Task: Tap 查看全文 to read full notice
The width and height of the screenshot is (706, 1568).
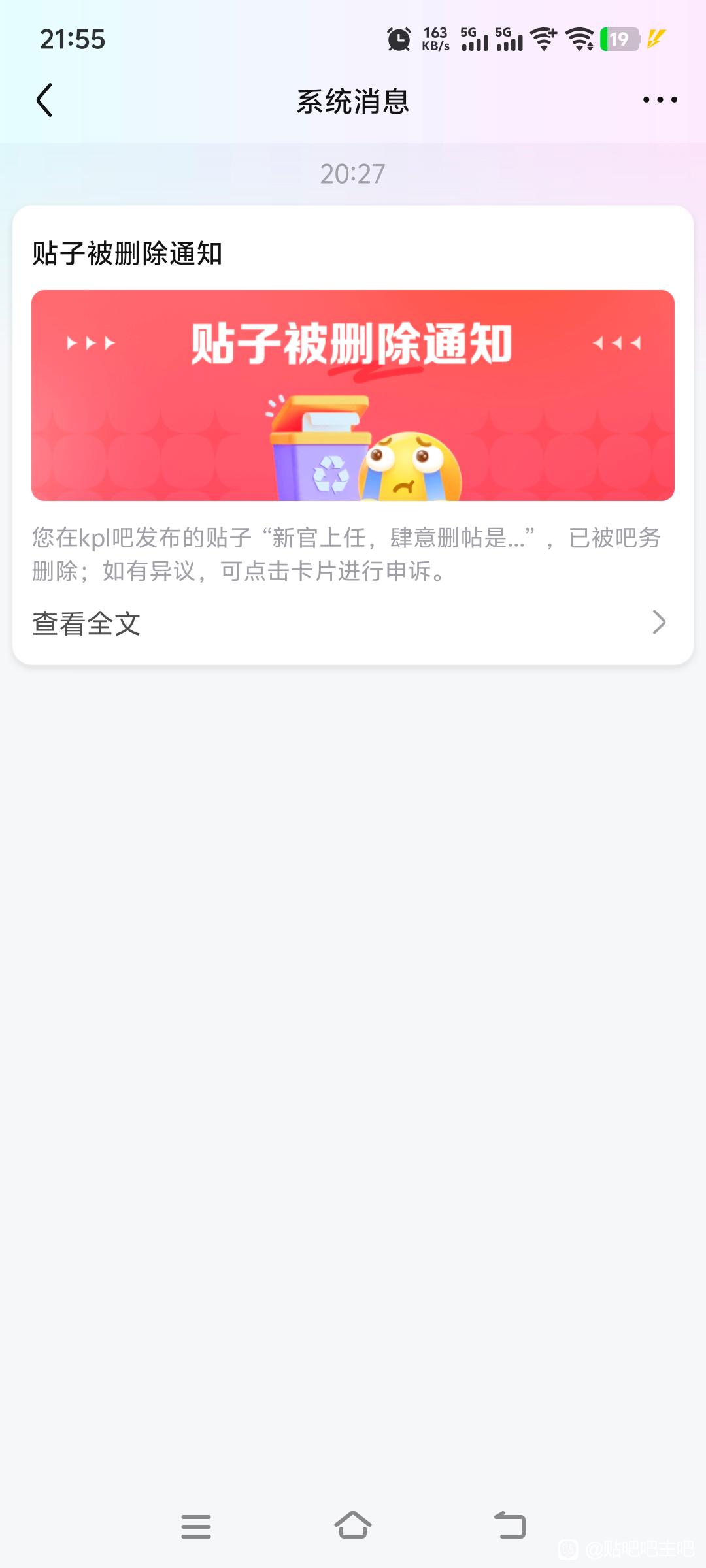Action: coord(87,623)
